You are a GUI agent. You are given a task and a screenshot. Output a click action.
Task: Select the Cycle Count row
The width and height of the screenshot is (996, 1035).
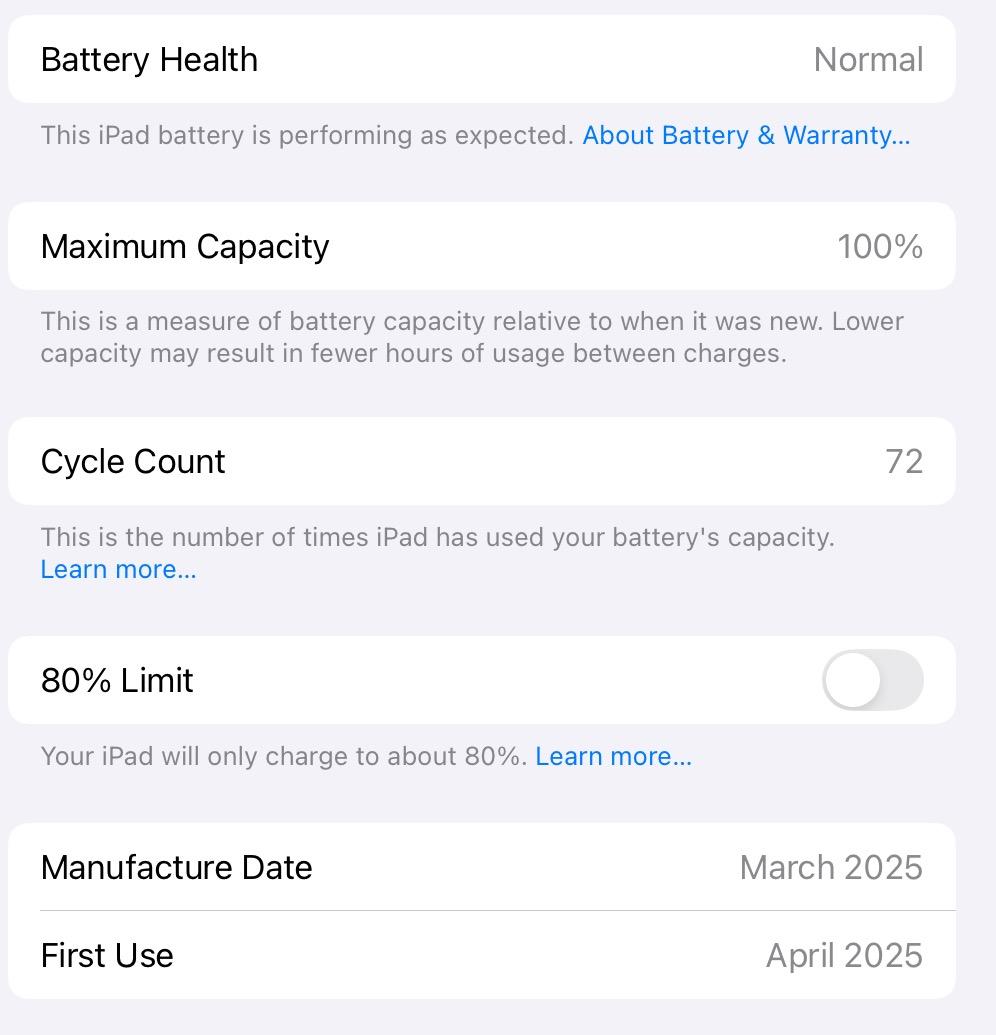click(482, 461)
